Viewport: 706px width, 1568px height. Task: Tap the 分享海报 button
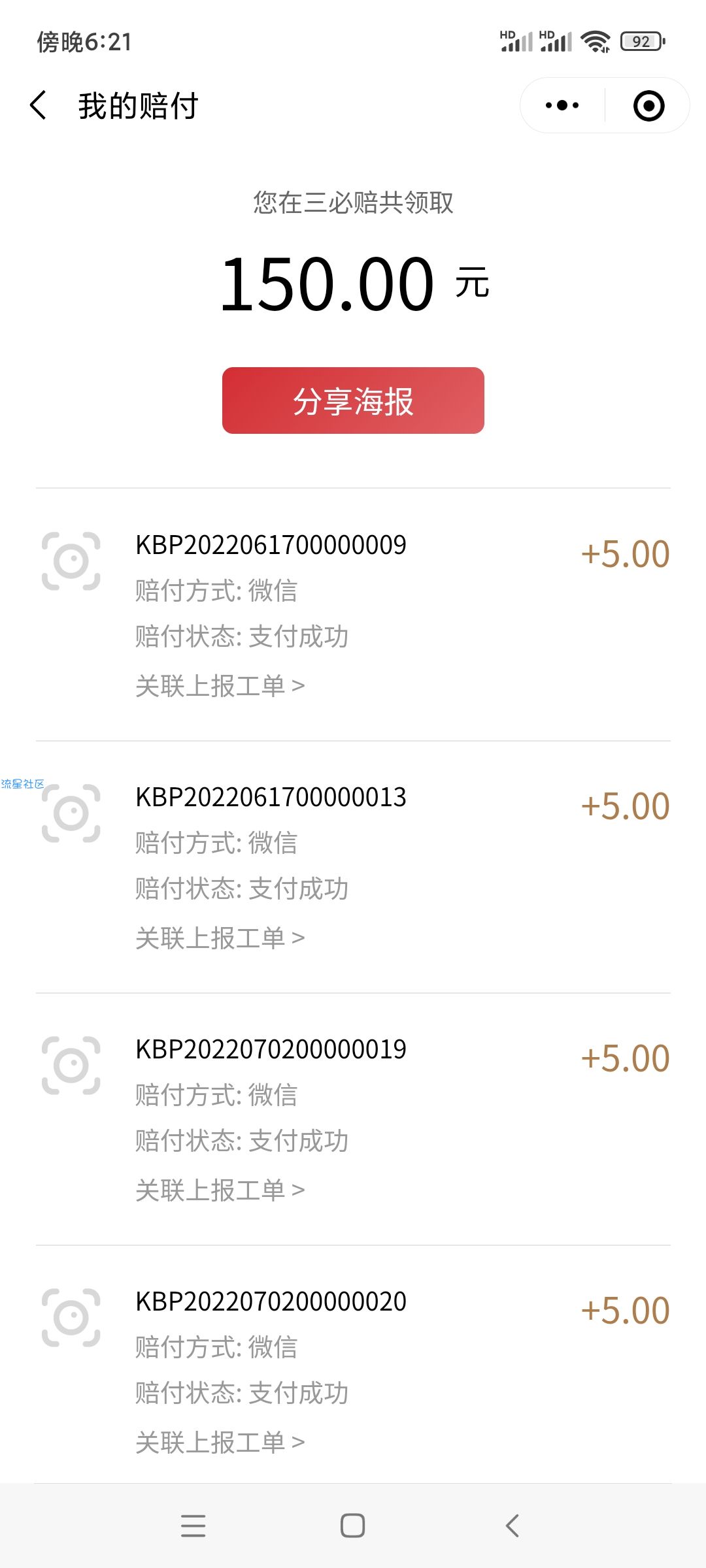(x=353, y=400)
